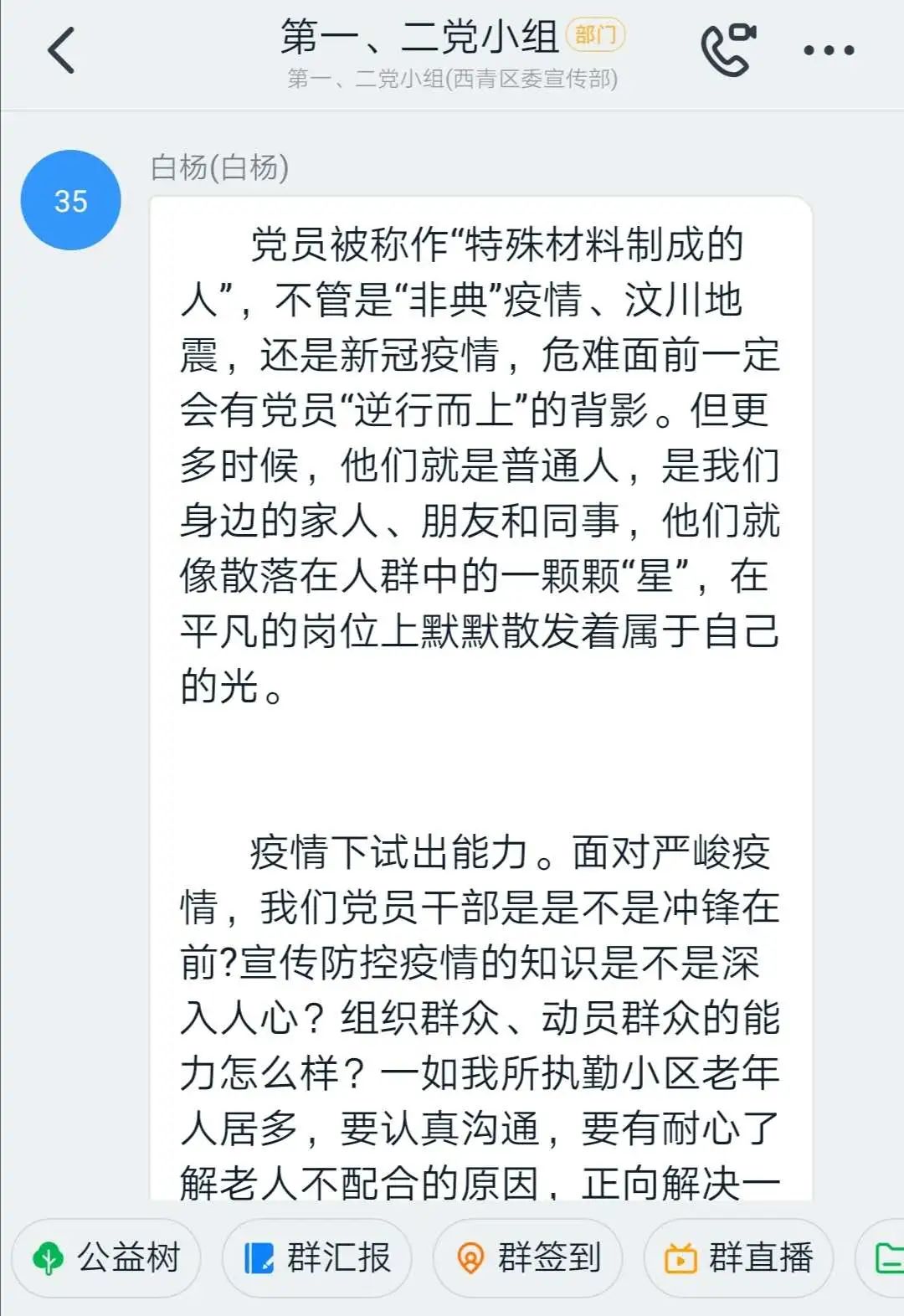
Task: Tap the 群签到 check-in chip
Action: coord(527,1257)
